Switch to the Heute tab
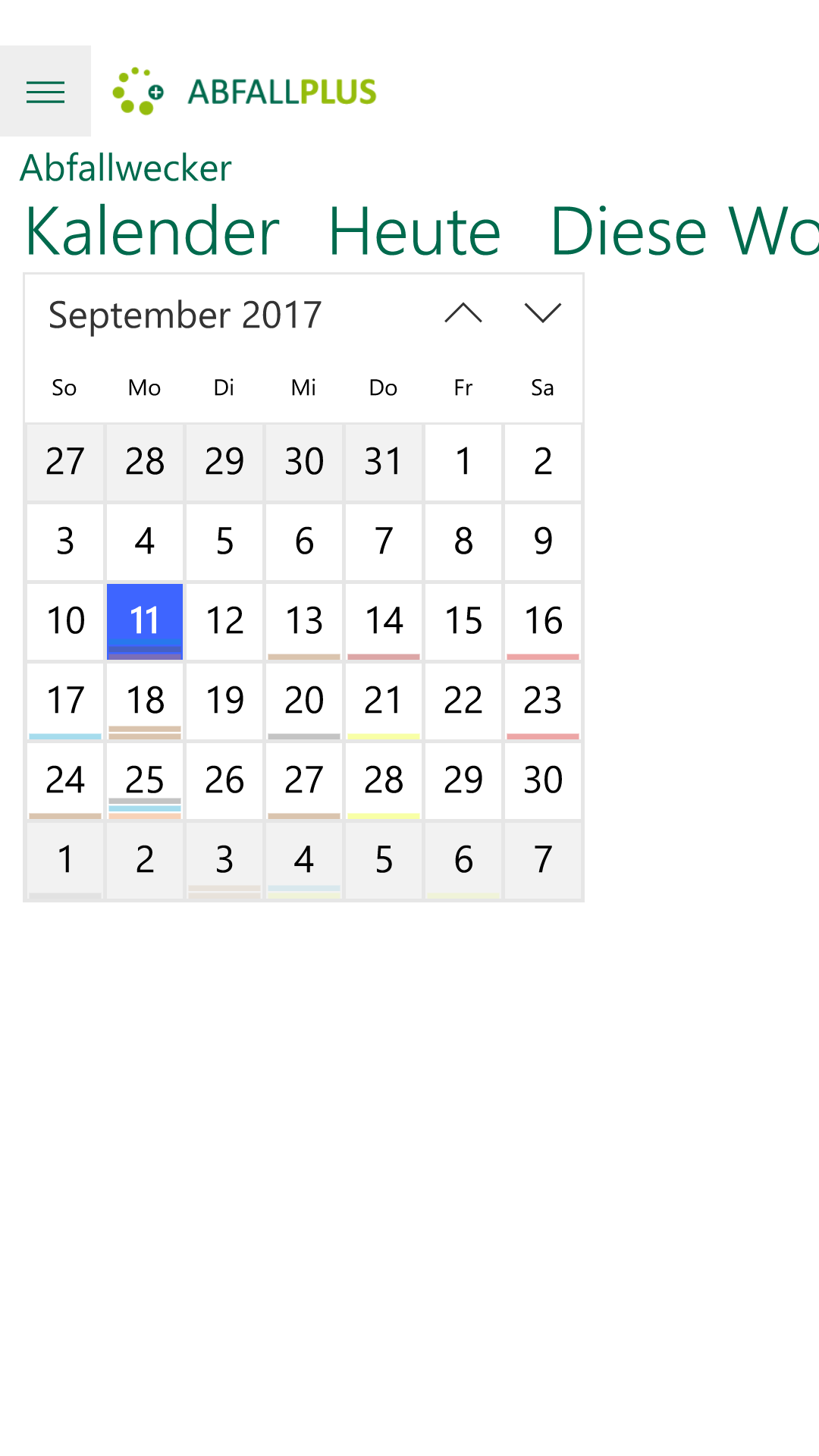819x1456 pixels. click(414, 231)
